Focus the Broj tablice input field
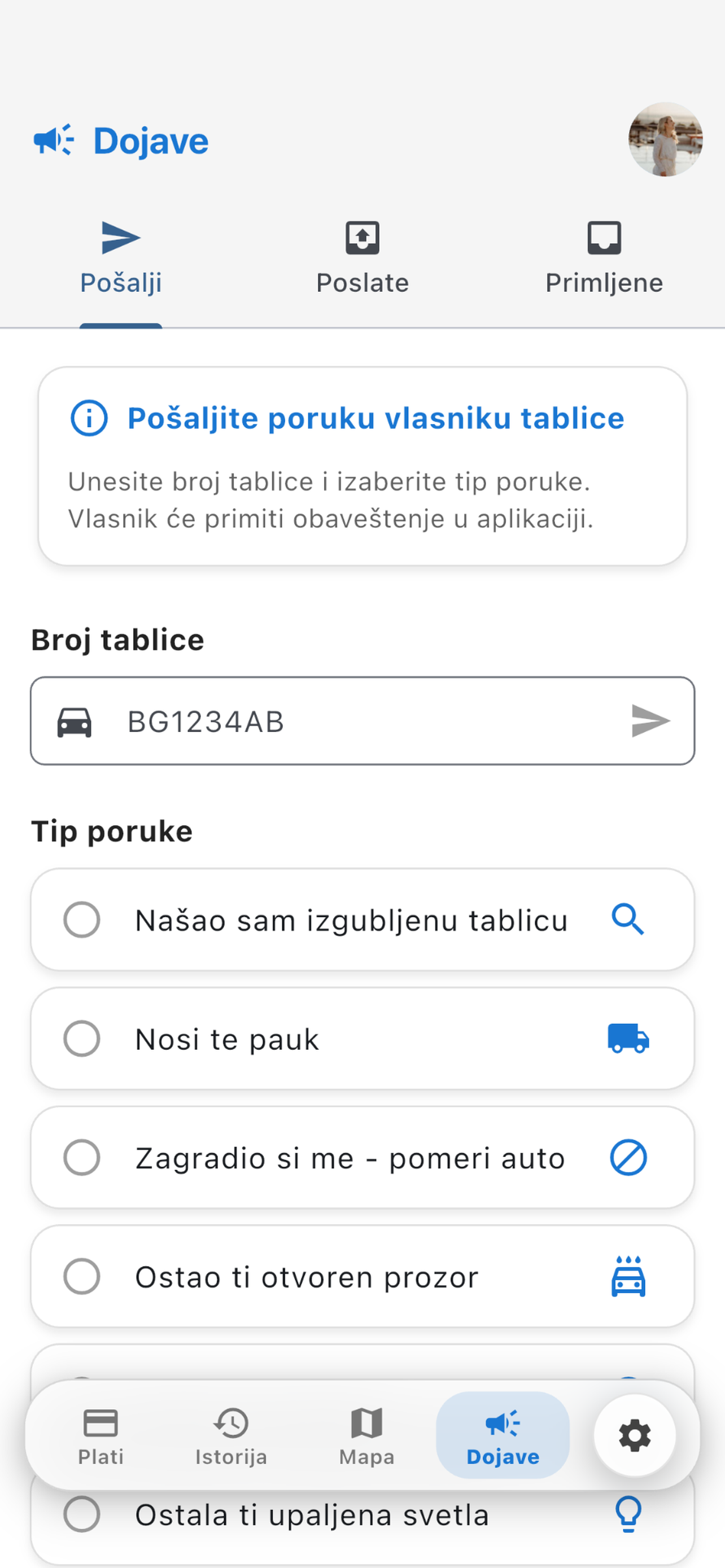The width and height of the screenshot is (725, 1568). [x=362, y=721]
